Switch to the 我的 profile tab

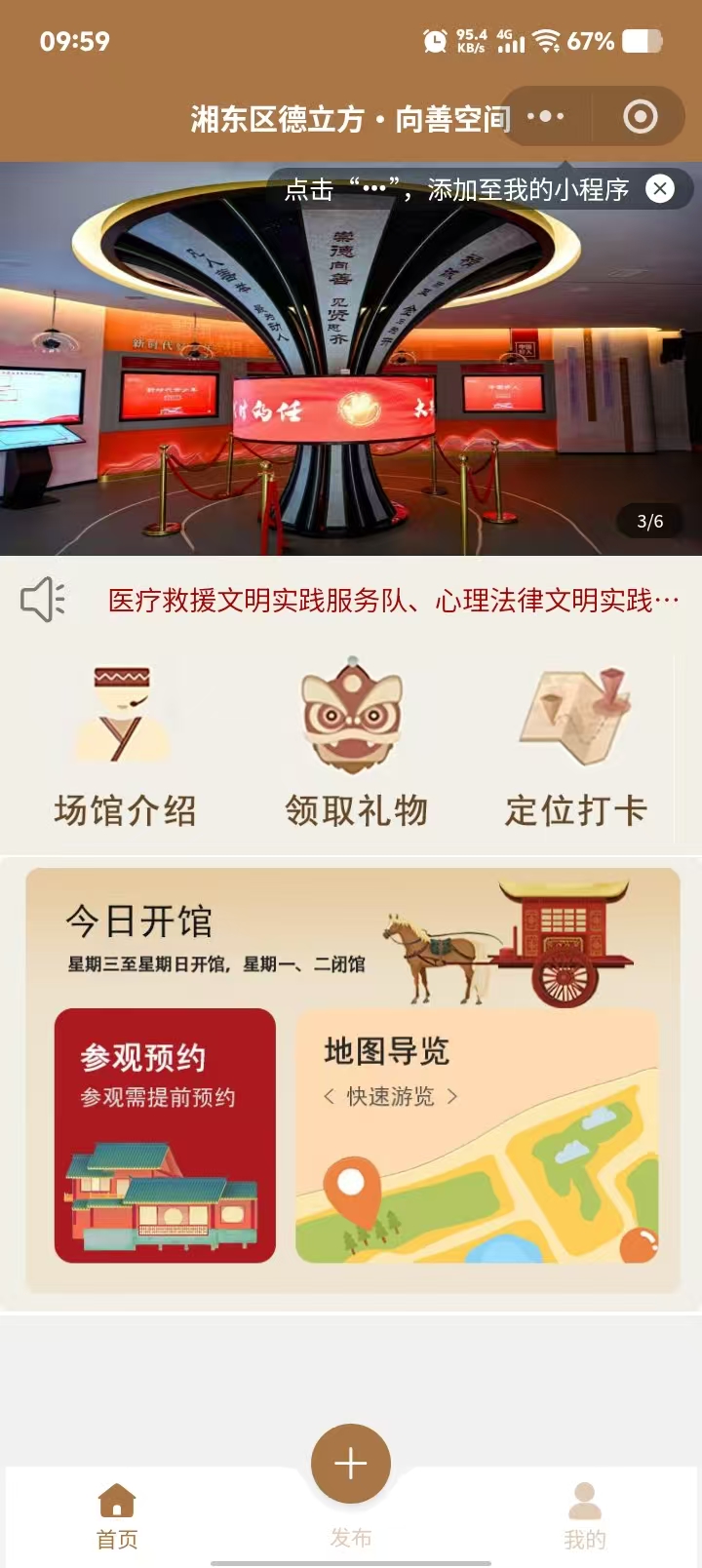(585, 1515)
